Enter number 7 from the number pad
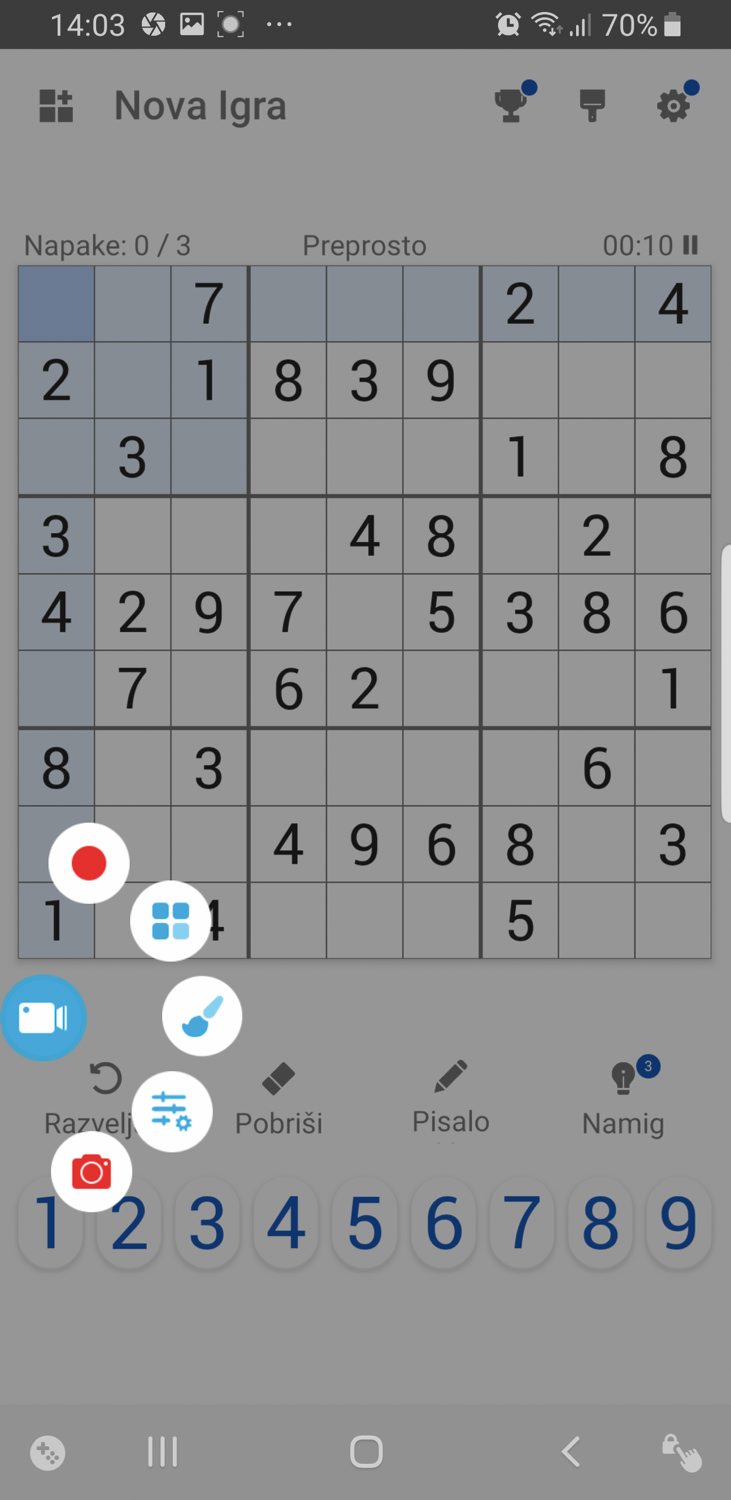 pos(522,1223)
